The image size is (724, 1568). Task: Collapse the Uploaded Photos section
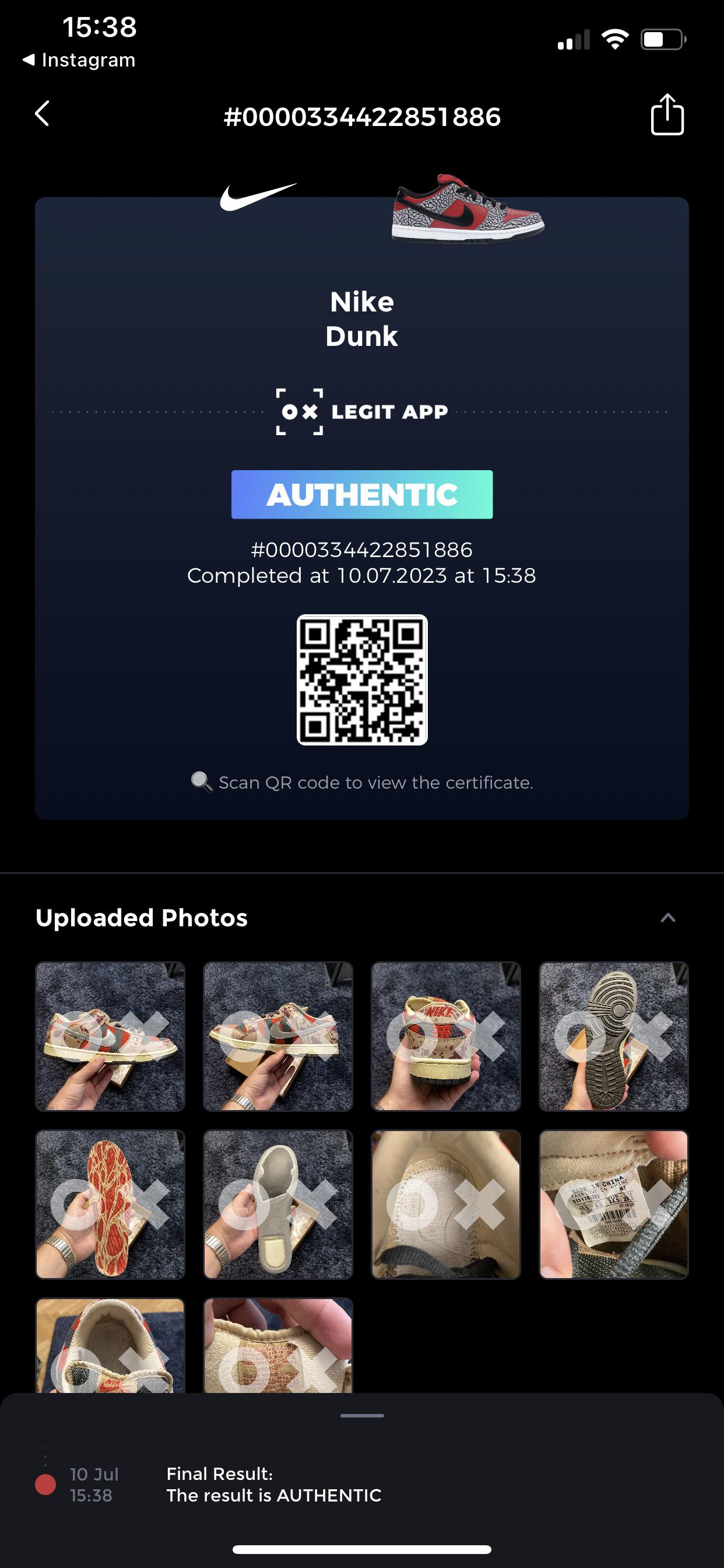pos(667,918)
